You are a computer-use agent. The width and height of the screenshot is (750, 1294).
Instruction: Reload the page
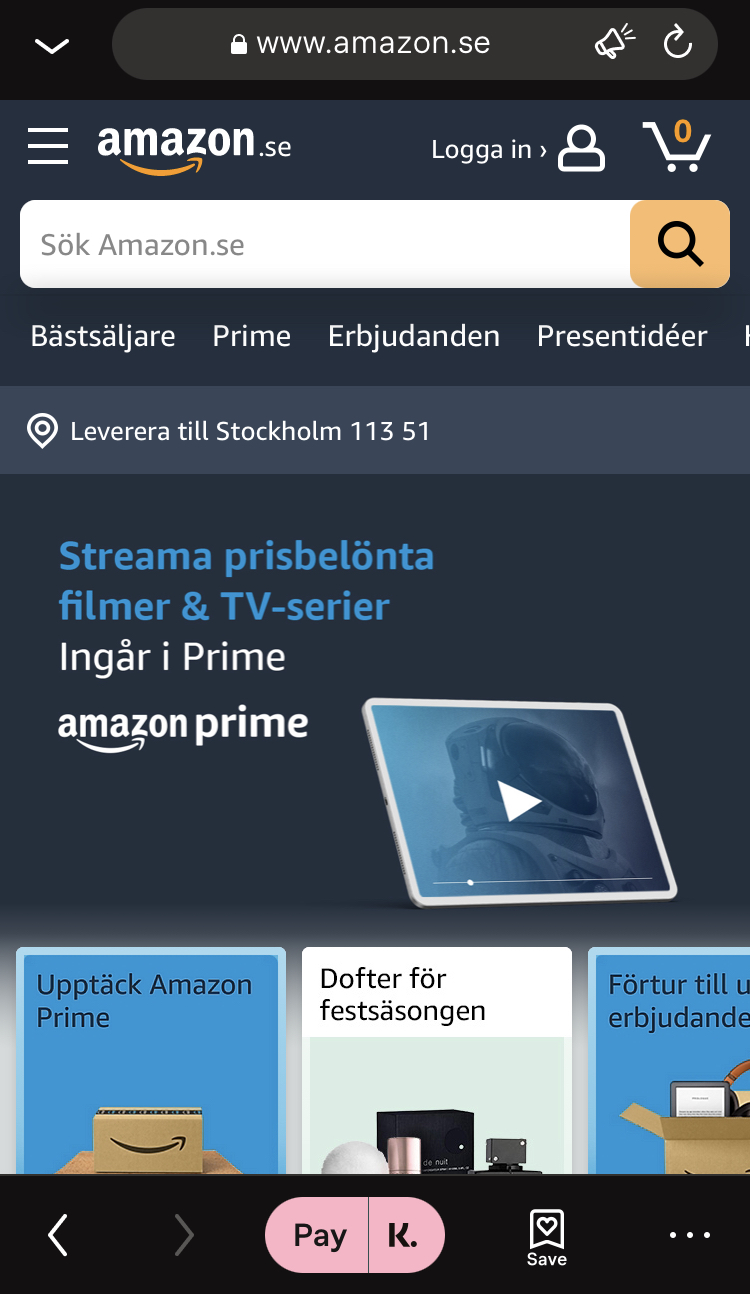677,43
